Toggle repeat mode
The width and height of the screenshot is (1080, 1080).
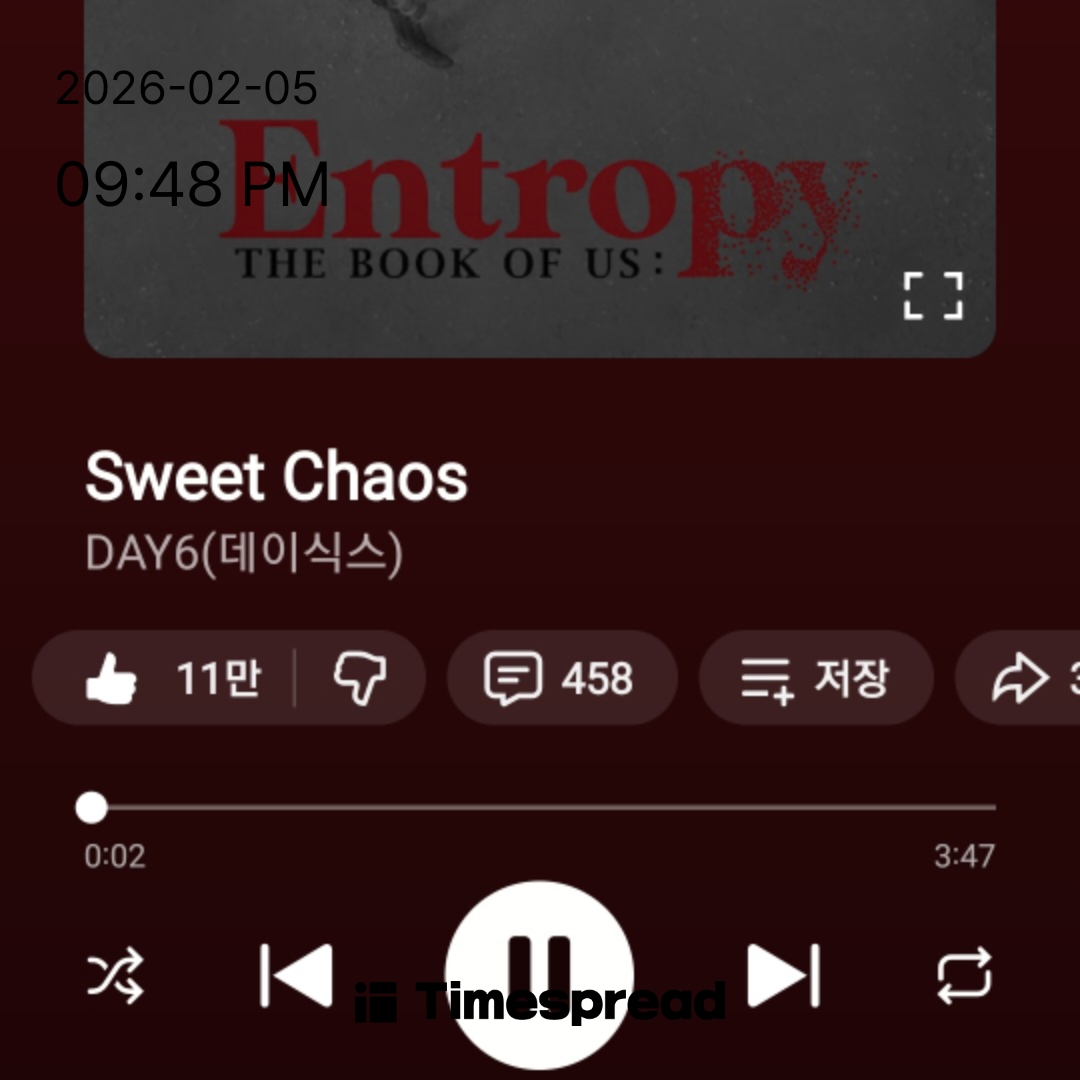pyautogui.click(x=964, y=975)
